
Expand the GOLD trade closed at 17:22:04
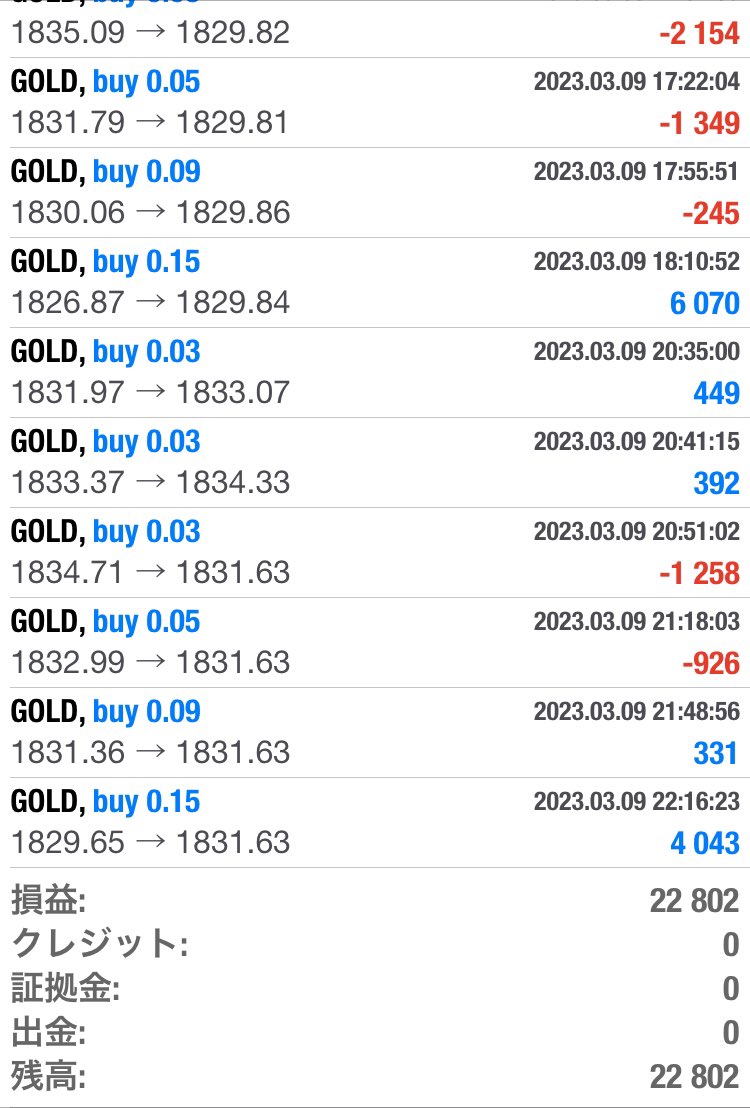point(375,102)
